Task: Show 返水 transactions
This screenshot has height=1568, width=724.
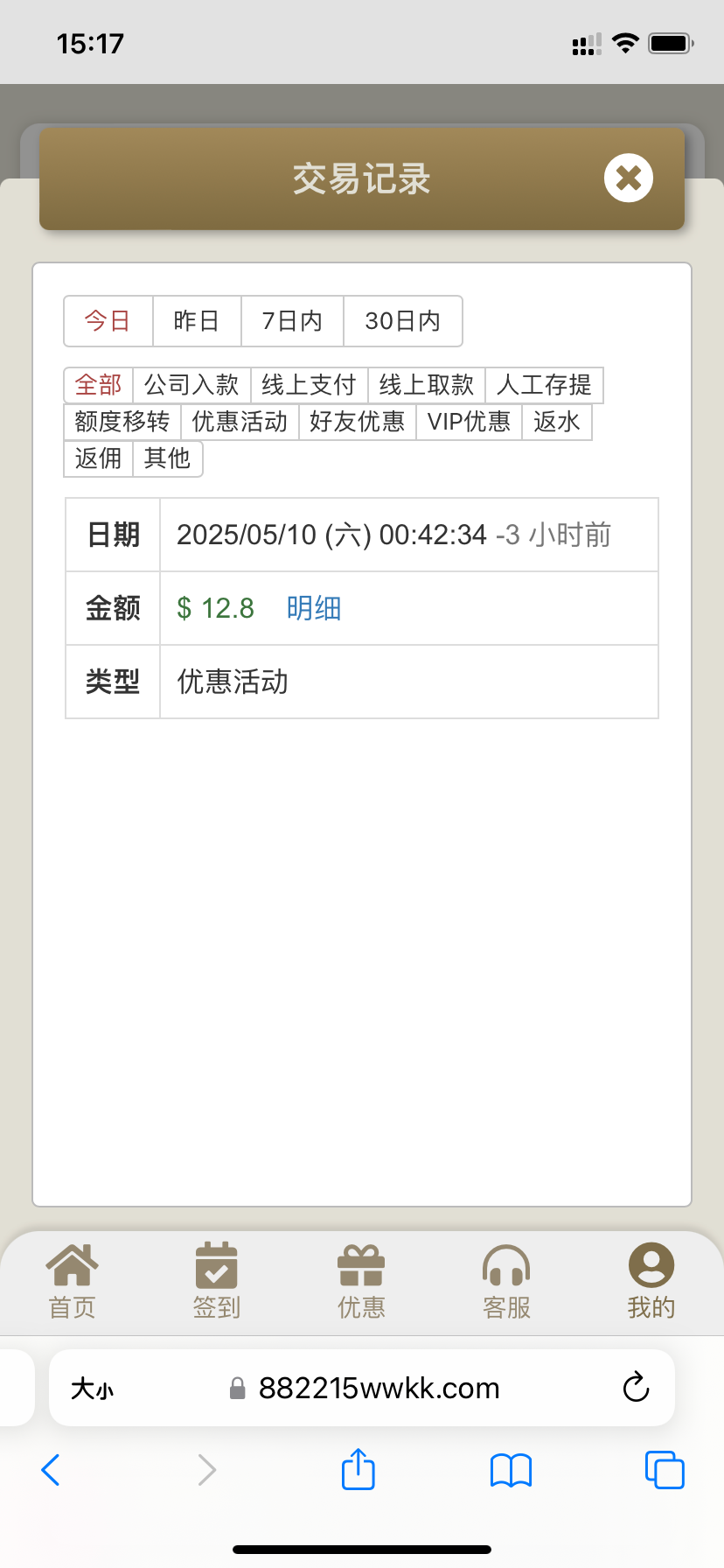Action: [x=556, y=422]
